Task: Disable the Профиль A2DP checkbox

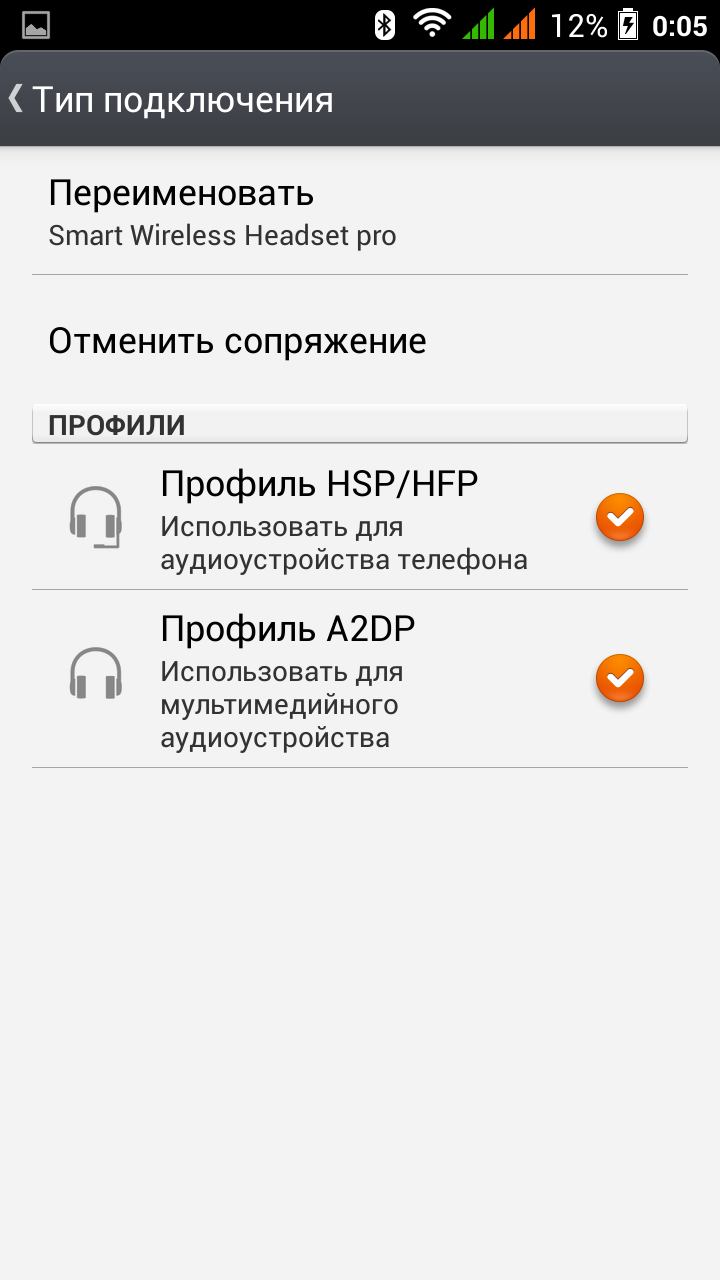Action: point(619,679)
